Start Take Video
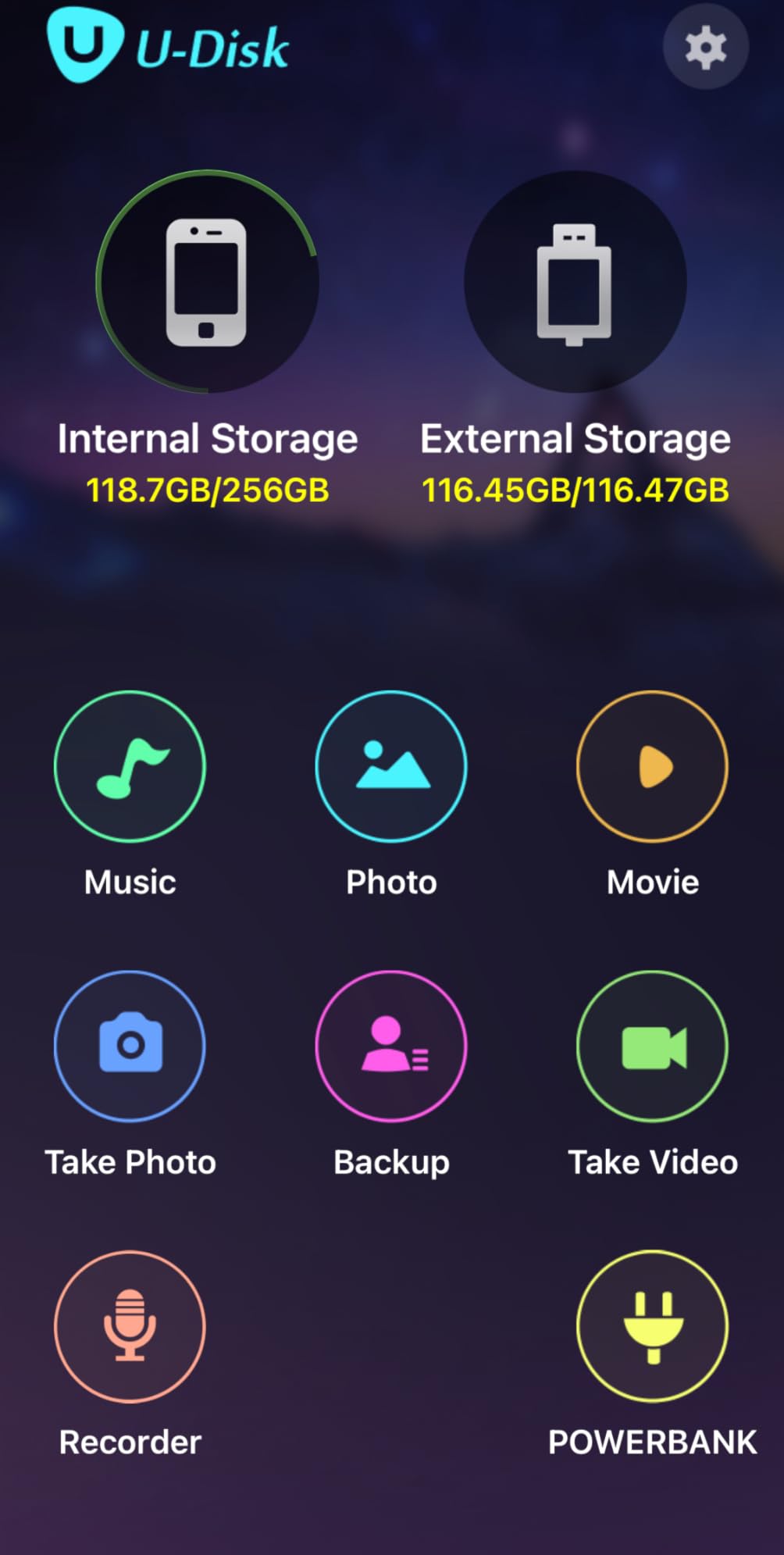Image resolution: width=784 pixels, height=1555 pixels. (653, 1046)
